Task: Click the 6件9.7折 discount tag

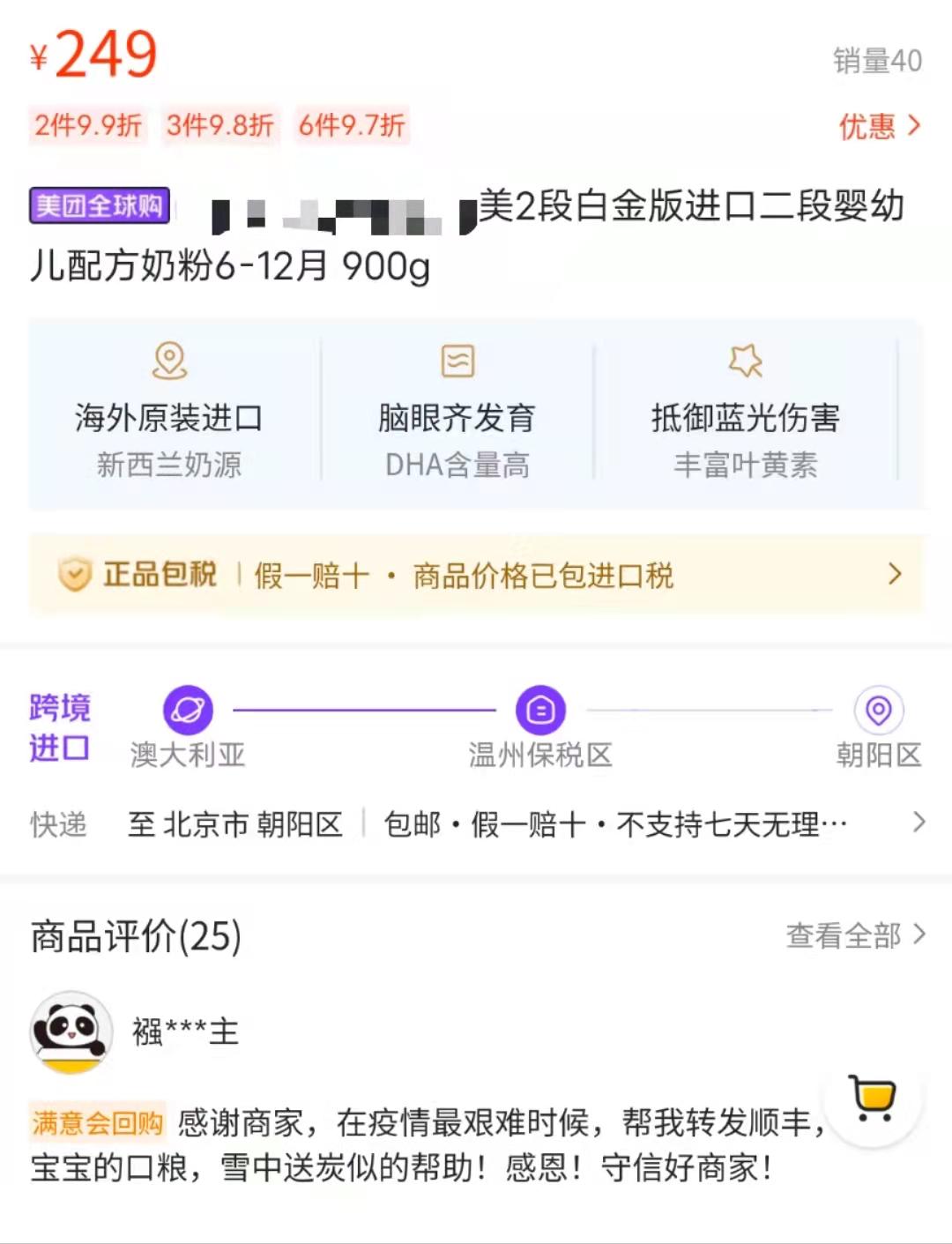Action: [x=351, y=127]
